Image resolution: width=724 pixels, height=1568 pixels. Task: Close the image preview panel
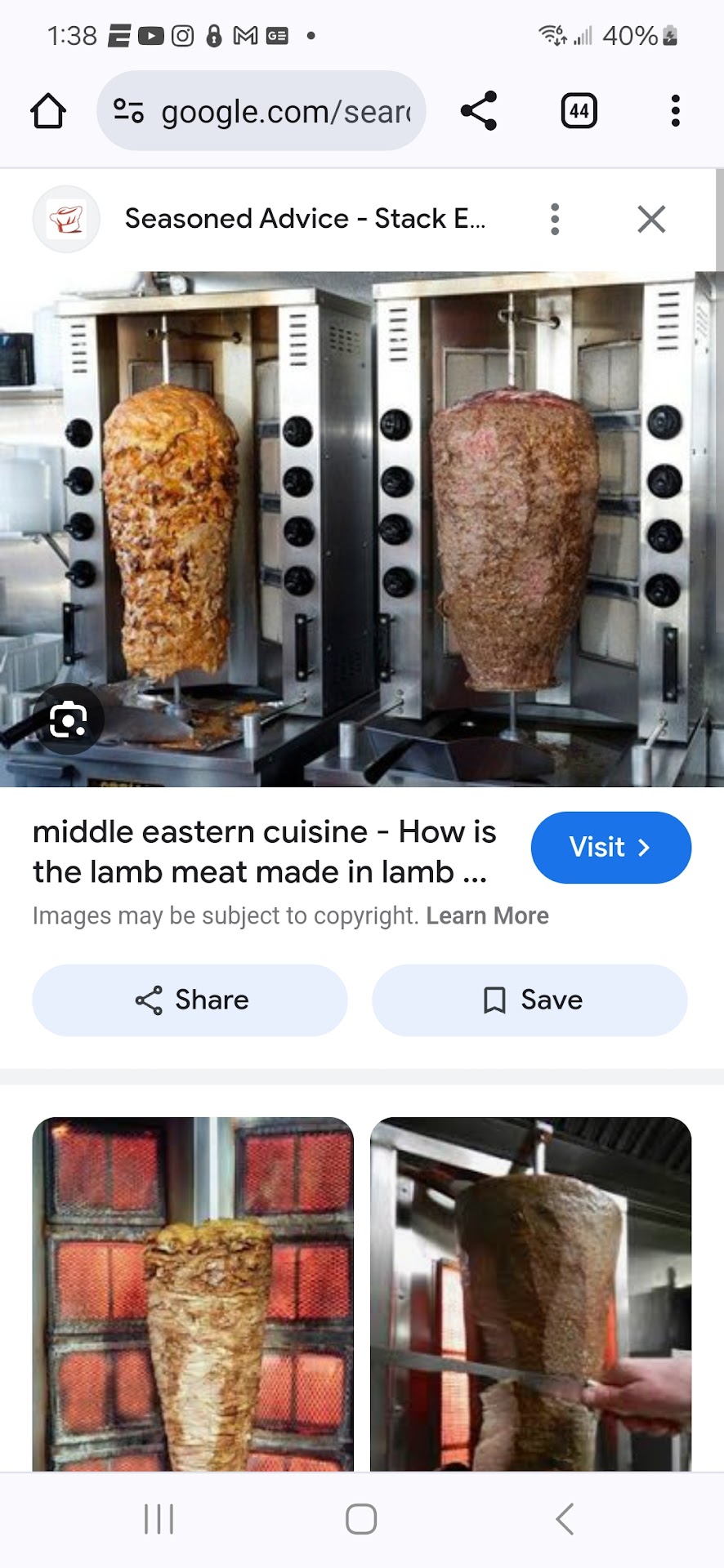[651, 219]
